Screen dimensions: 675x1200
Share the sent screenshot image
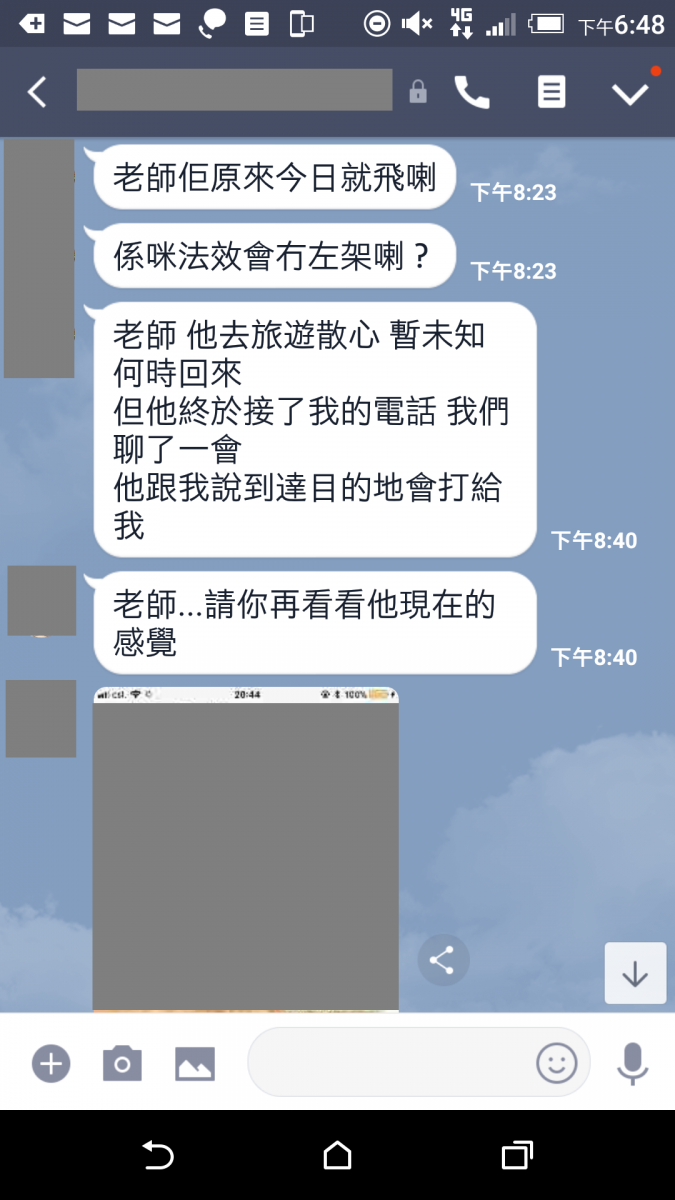click(442, 961)
